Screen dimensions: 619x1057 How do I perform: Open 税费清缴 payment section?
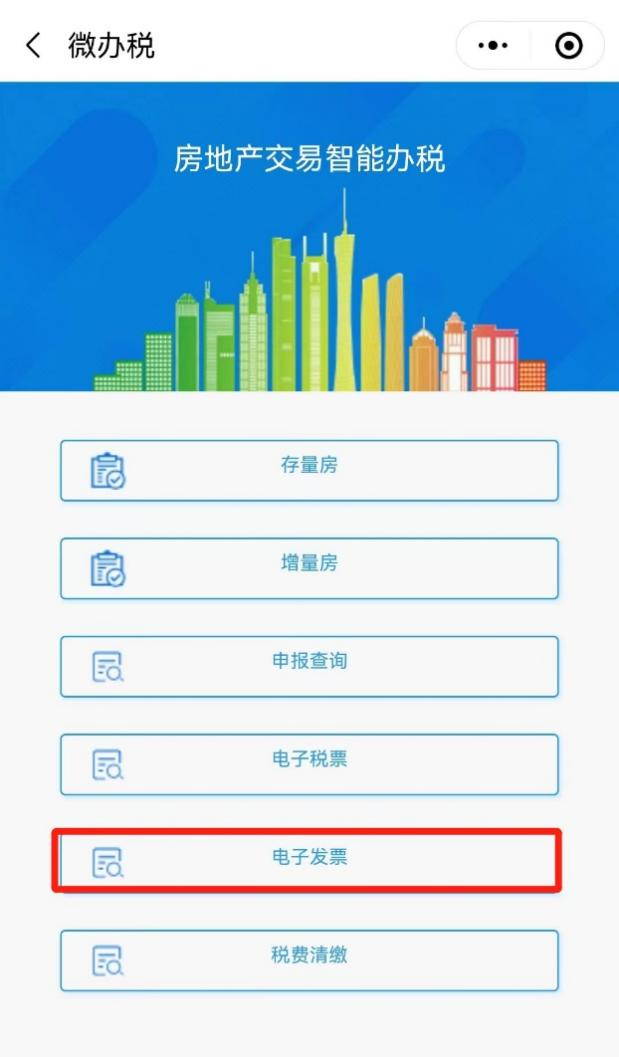coord(310,961)
